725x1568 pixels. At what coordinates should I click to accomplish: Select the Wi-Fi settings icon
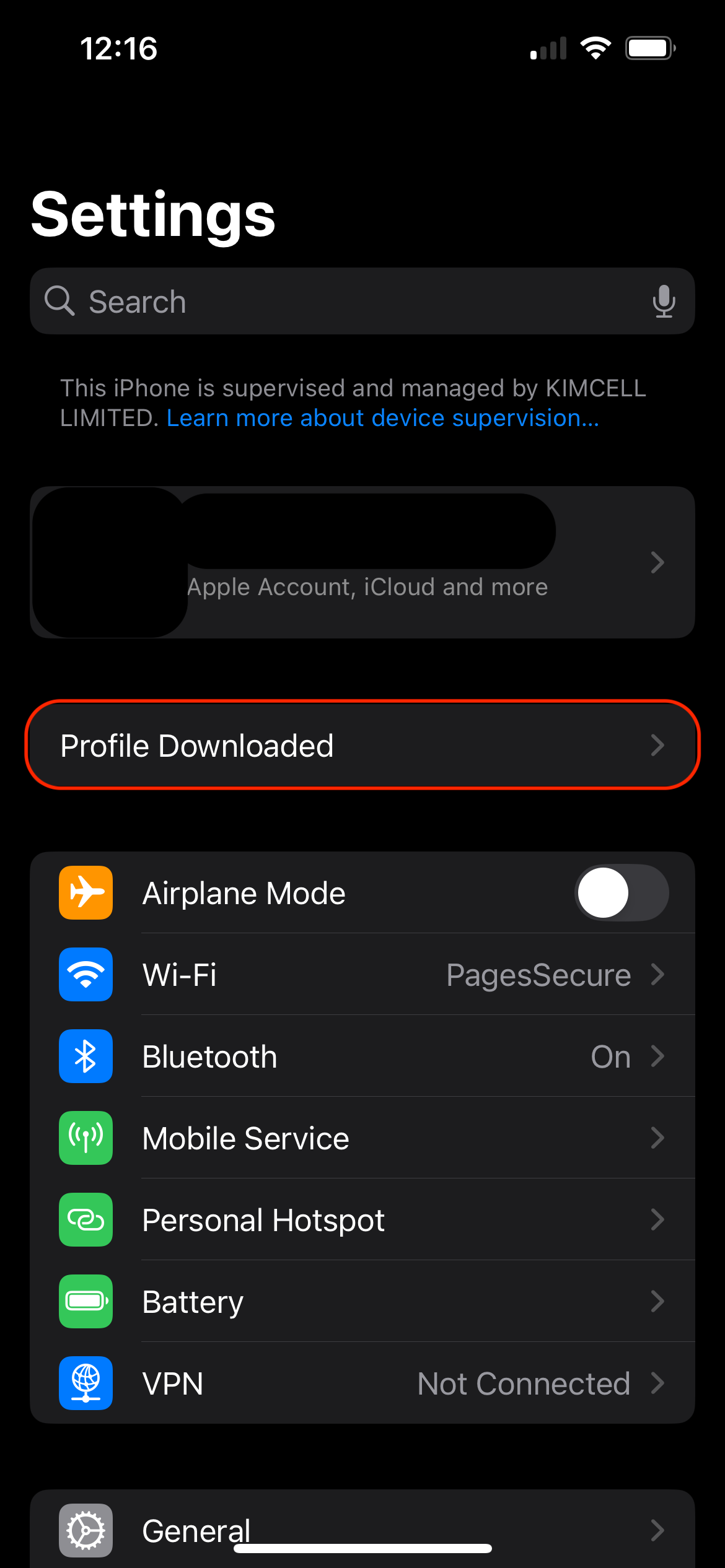(86, 974)
